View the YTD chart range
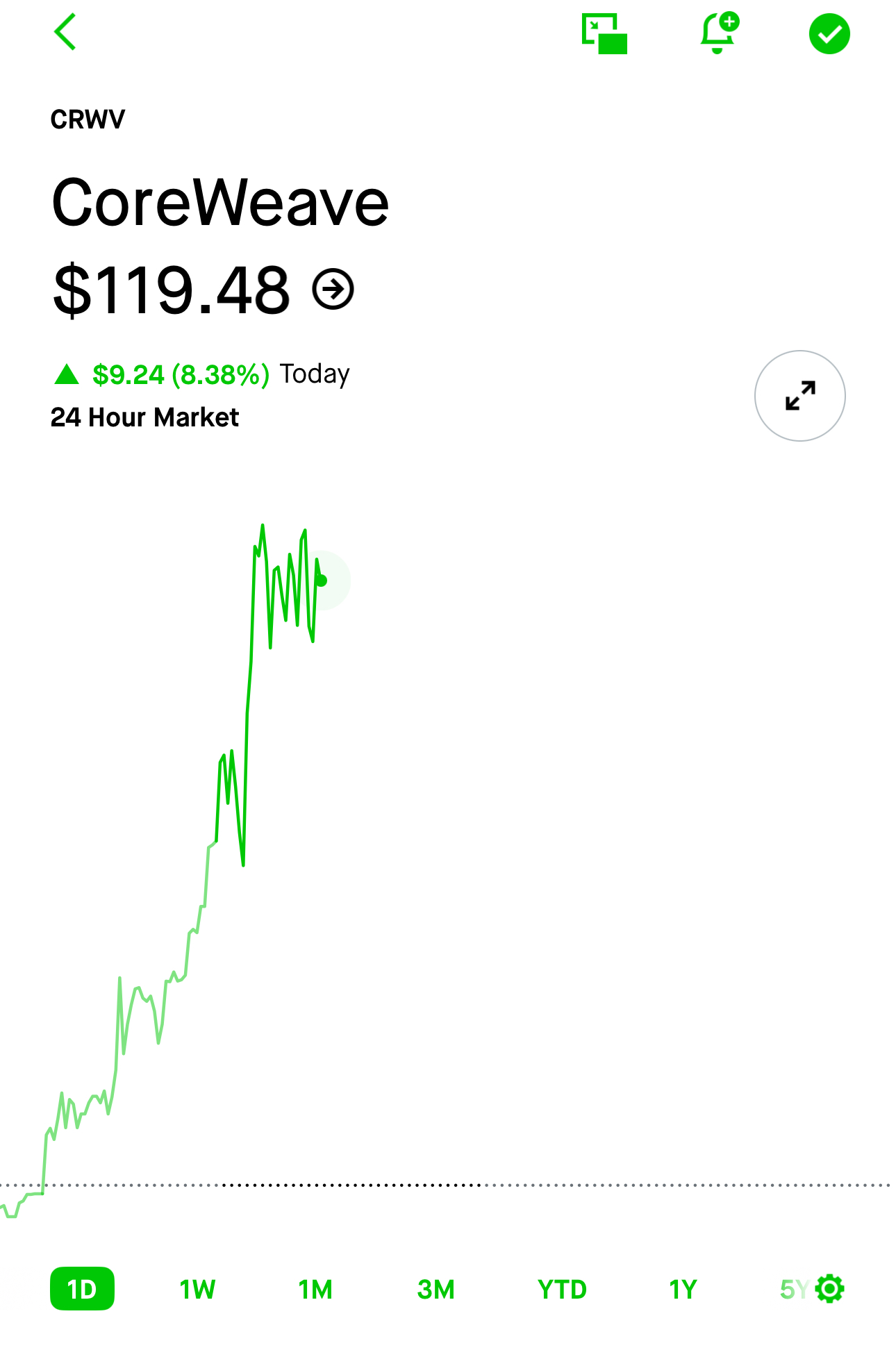The image size is (896, 1366). (x=562, y=1290)
